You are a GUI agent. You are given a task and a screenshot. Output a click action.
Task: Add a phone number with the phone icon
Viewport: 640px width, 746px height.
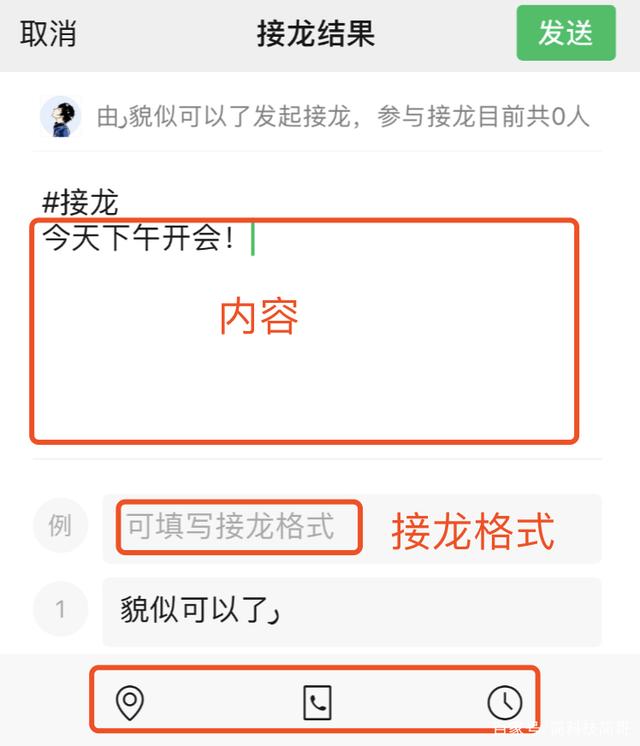point(317,703)
